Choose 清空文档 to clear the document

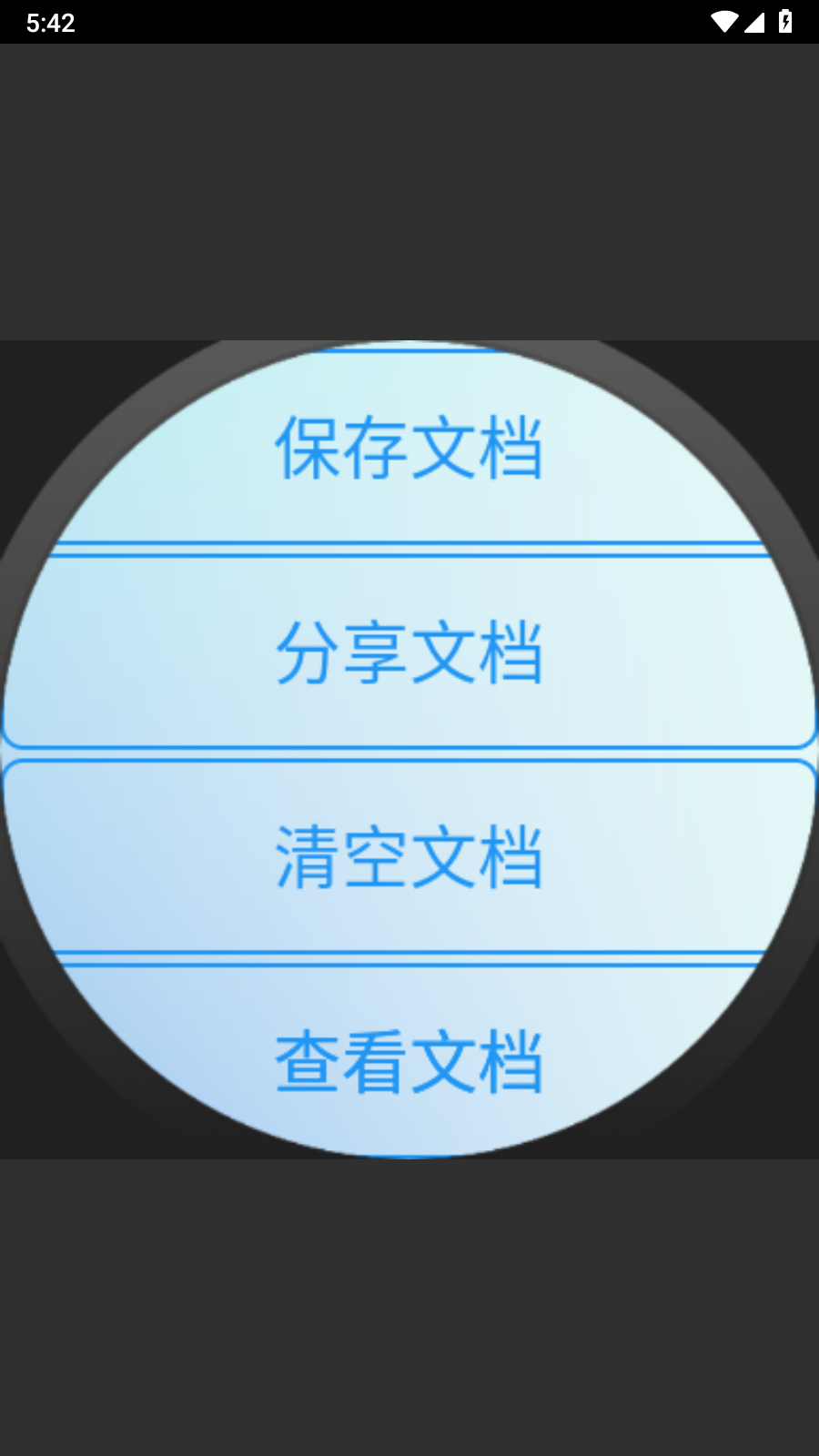(x=409, y=856)
